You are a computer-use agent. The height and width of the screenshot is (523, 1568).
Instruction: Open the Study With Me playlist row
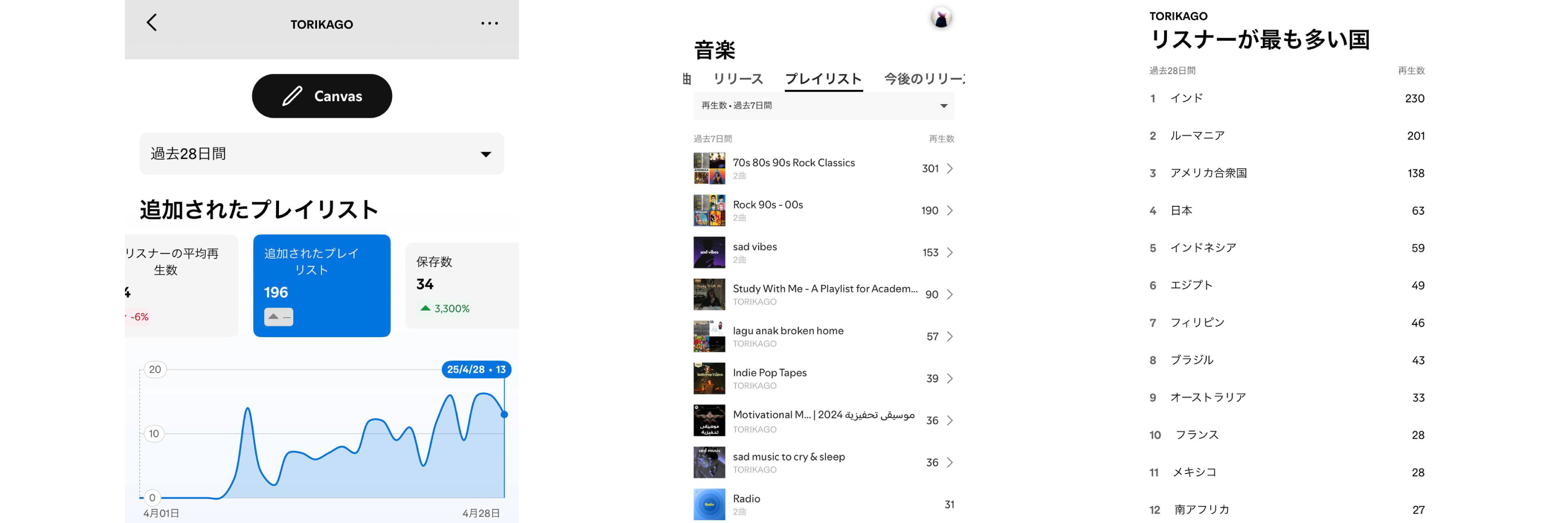(823, 295)
